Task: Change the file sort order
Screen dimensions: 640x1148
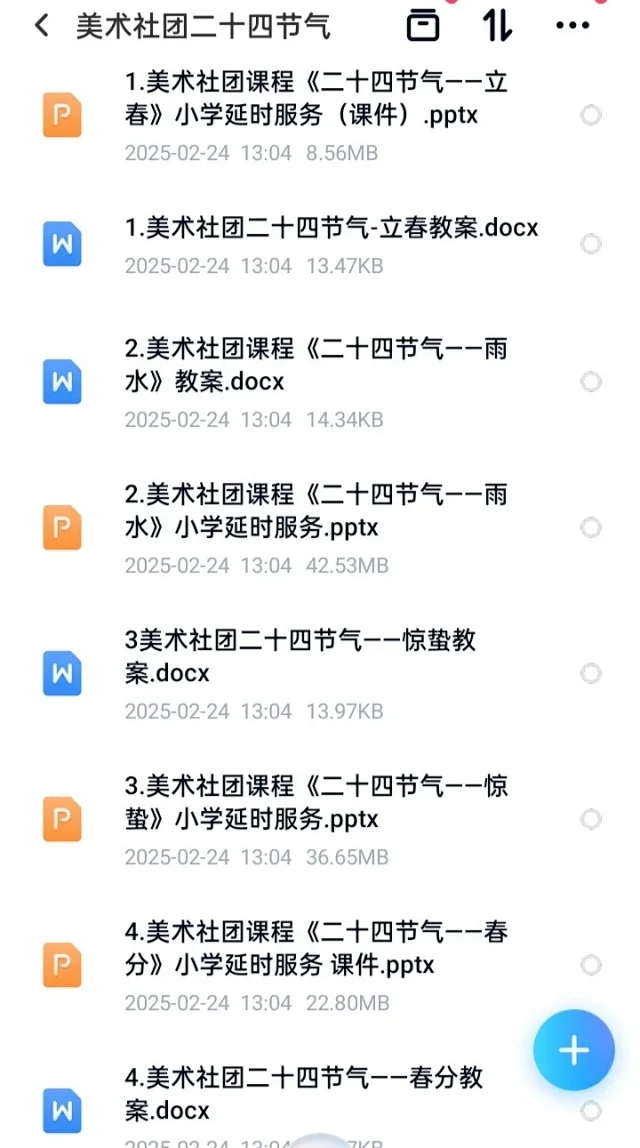Action: (497, 26)
